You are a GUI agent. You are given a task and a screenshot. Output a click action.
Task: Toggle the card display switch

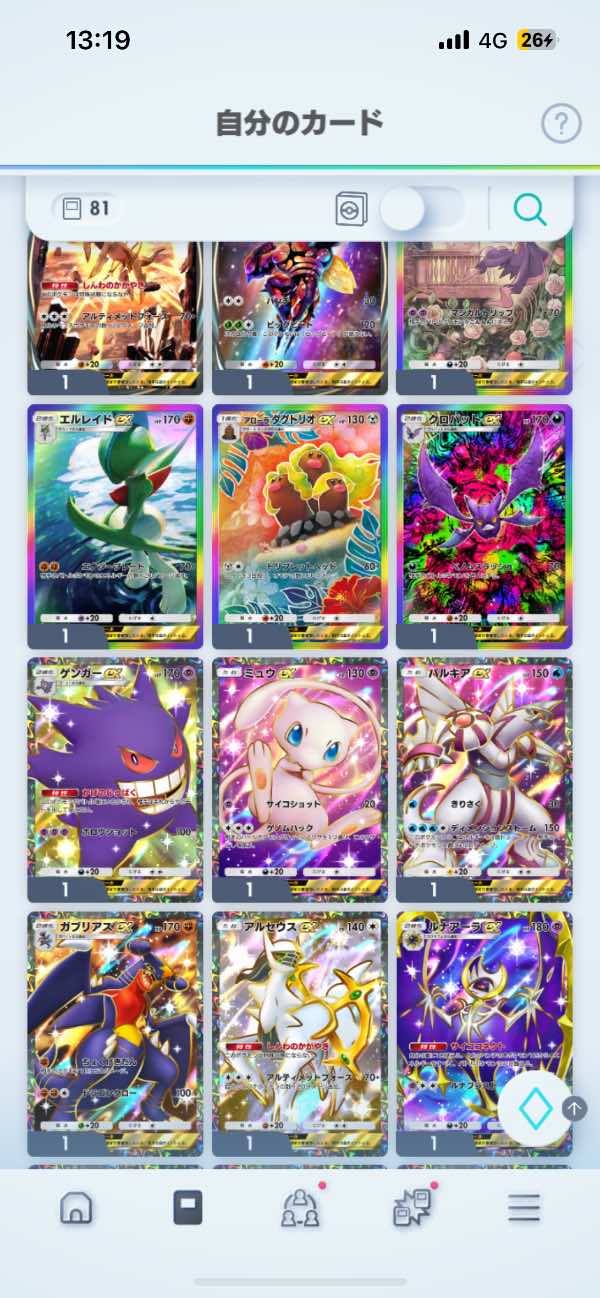tap(422, 209)
